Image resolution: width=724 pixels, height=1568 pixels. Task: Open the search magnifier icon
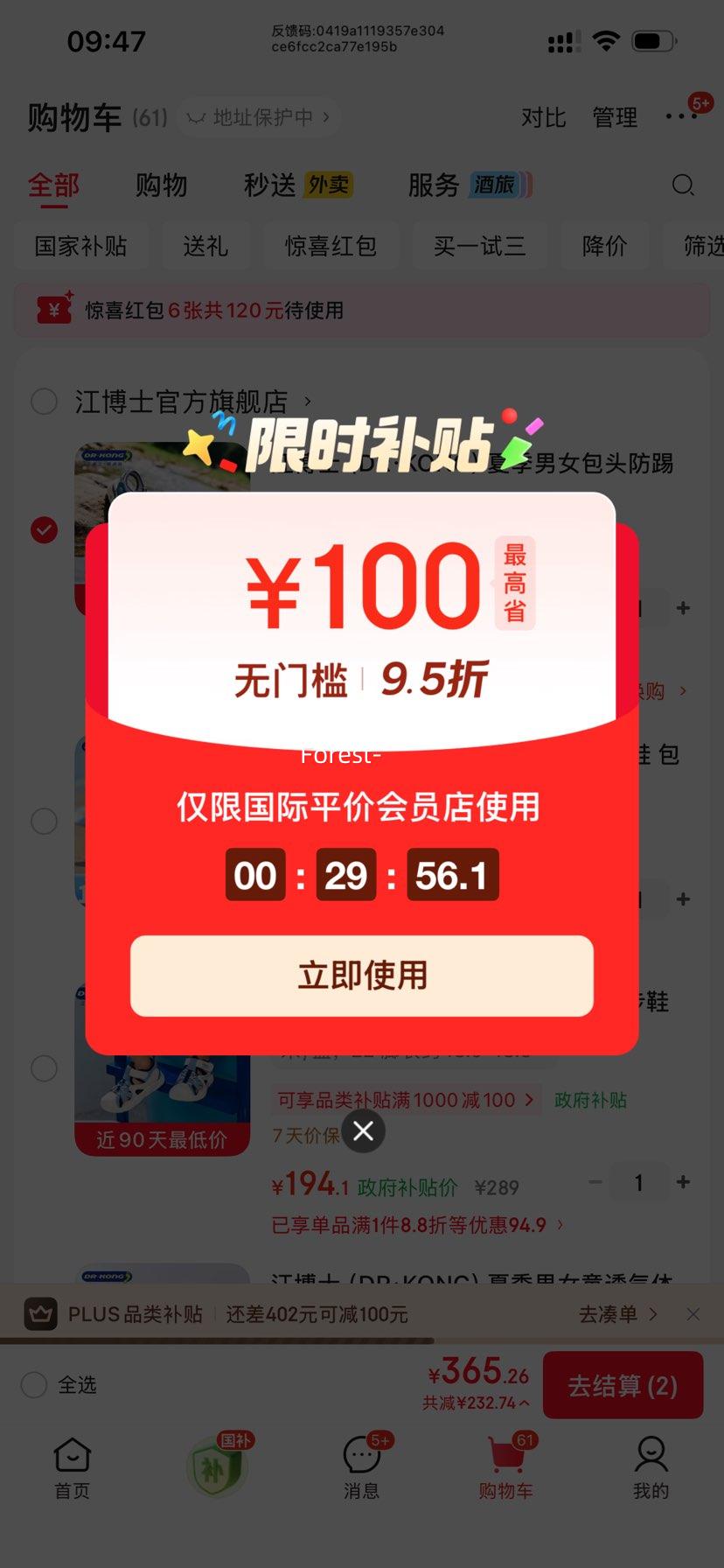683,185
